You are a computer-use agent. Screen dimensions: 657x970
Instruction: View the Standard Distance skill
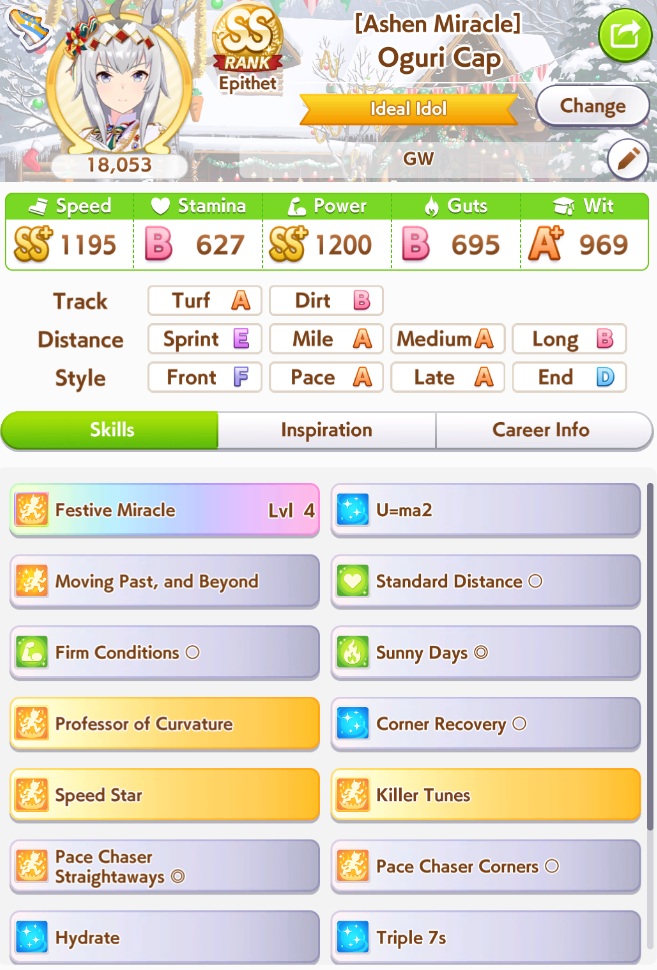(485, 581)
